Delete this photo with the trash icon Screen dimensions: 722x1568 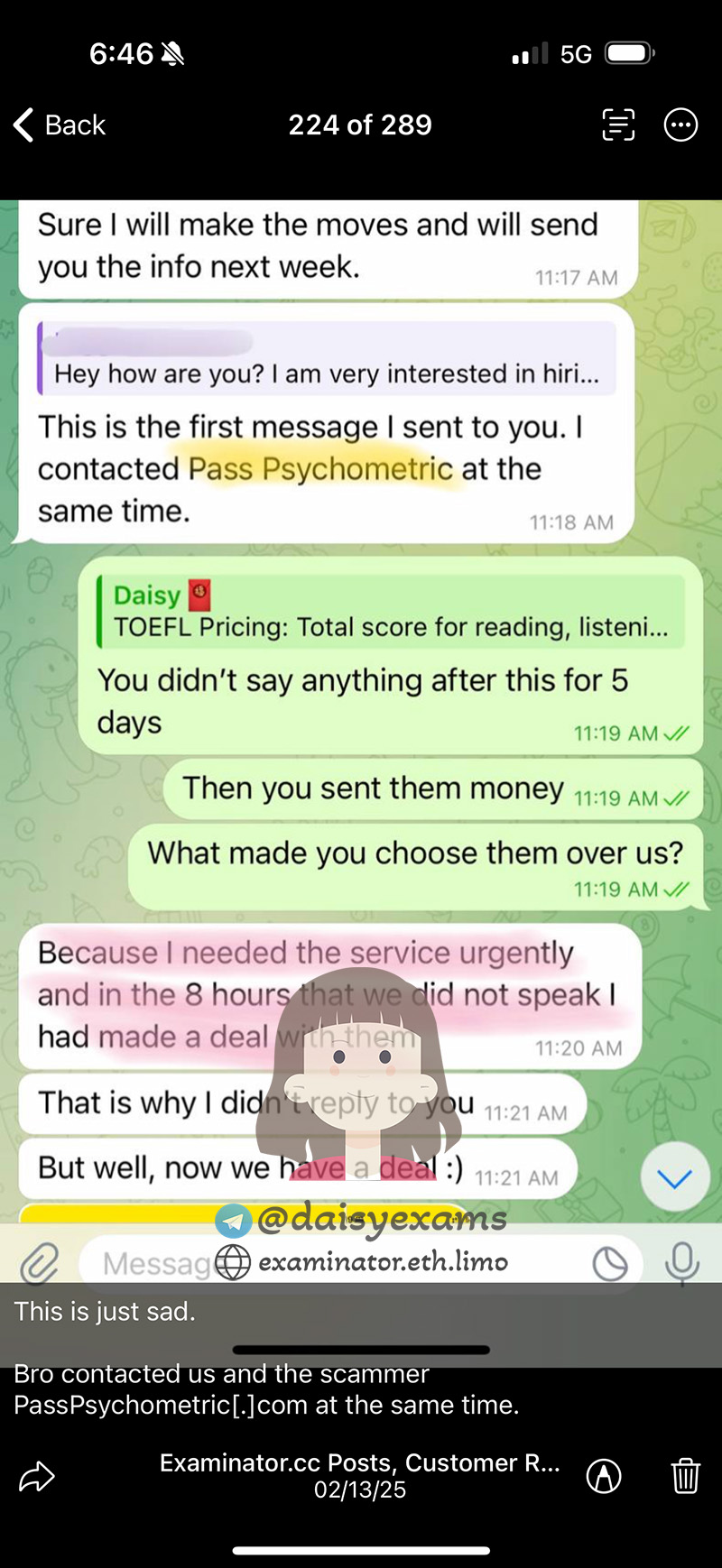click(685, 1476)
